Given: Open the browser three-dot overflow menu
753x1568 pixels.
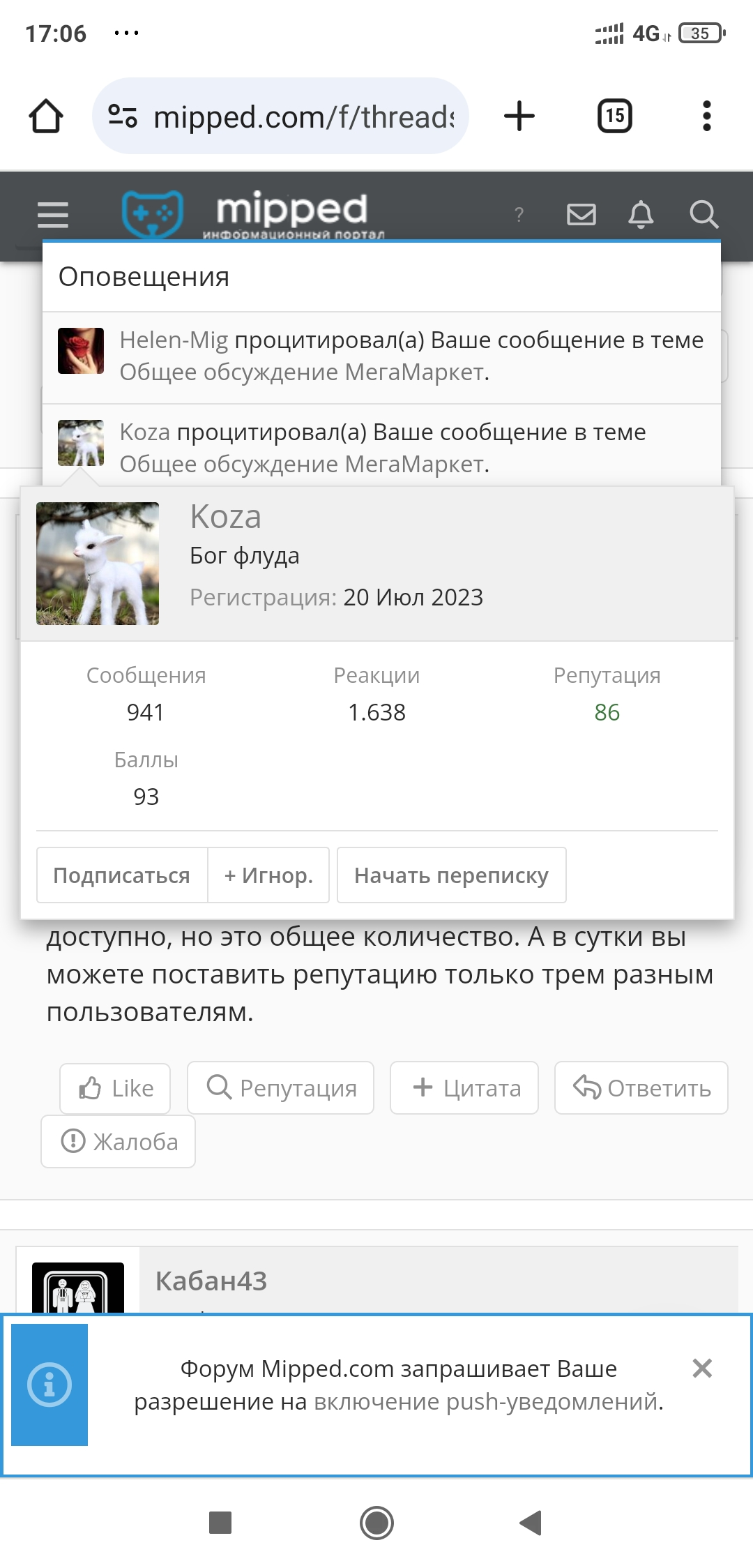Looking at the screenshot, I should click(707, 116).
